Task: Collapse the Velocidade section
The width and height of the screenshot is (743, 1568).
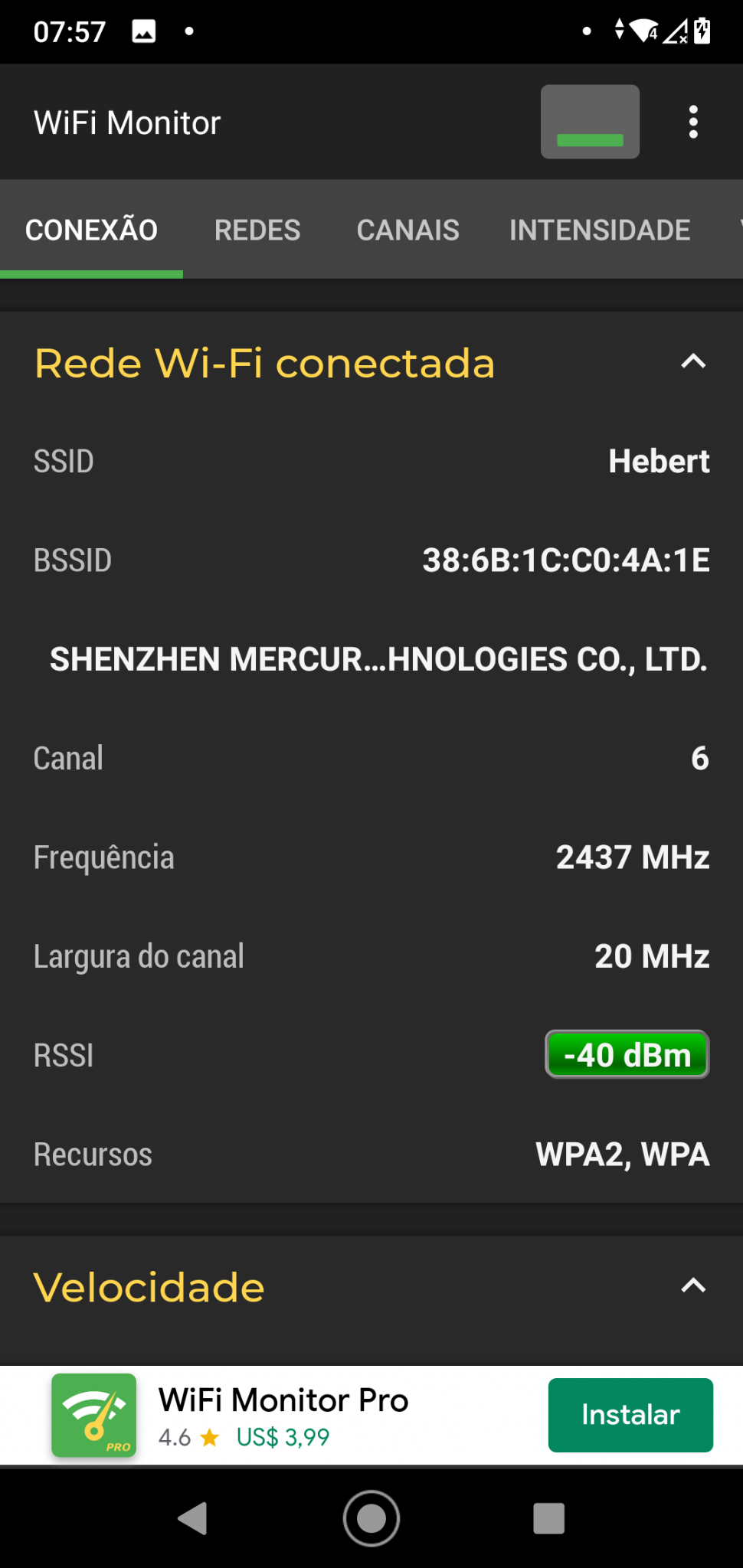Action: point(693,1286)
